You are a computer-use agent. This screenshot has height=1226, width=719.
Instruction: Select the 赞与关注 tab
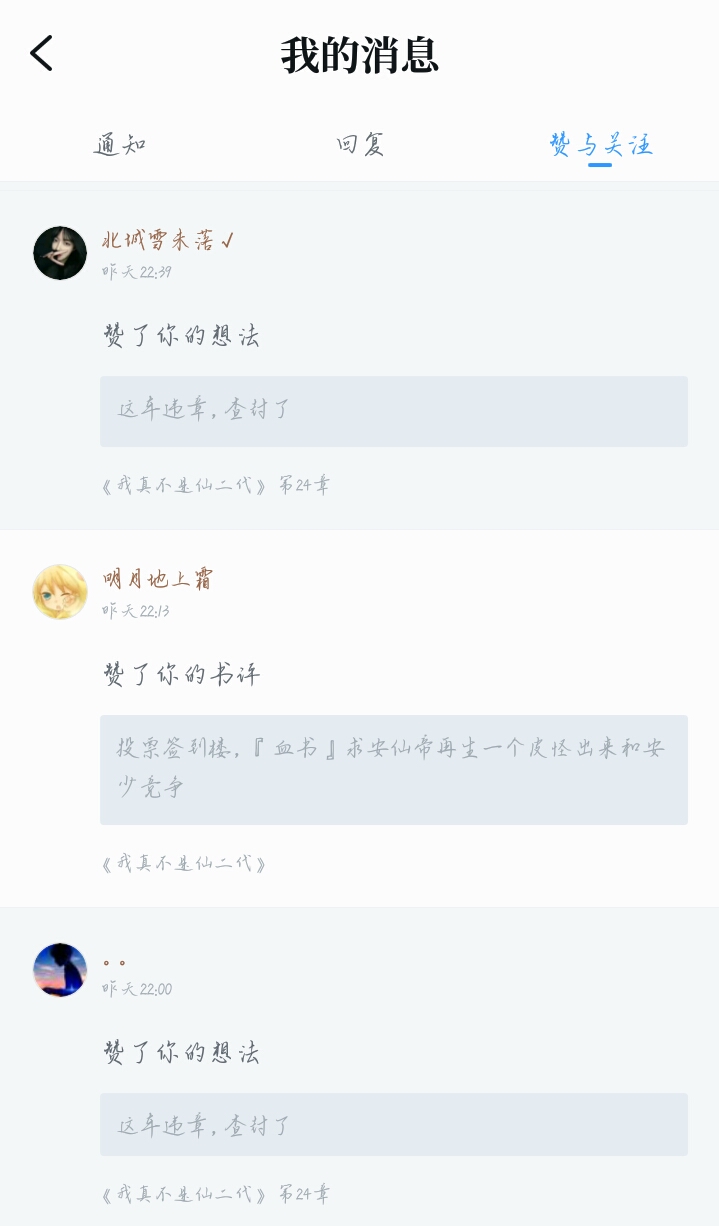click(x=600, y=145)
